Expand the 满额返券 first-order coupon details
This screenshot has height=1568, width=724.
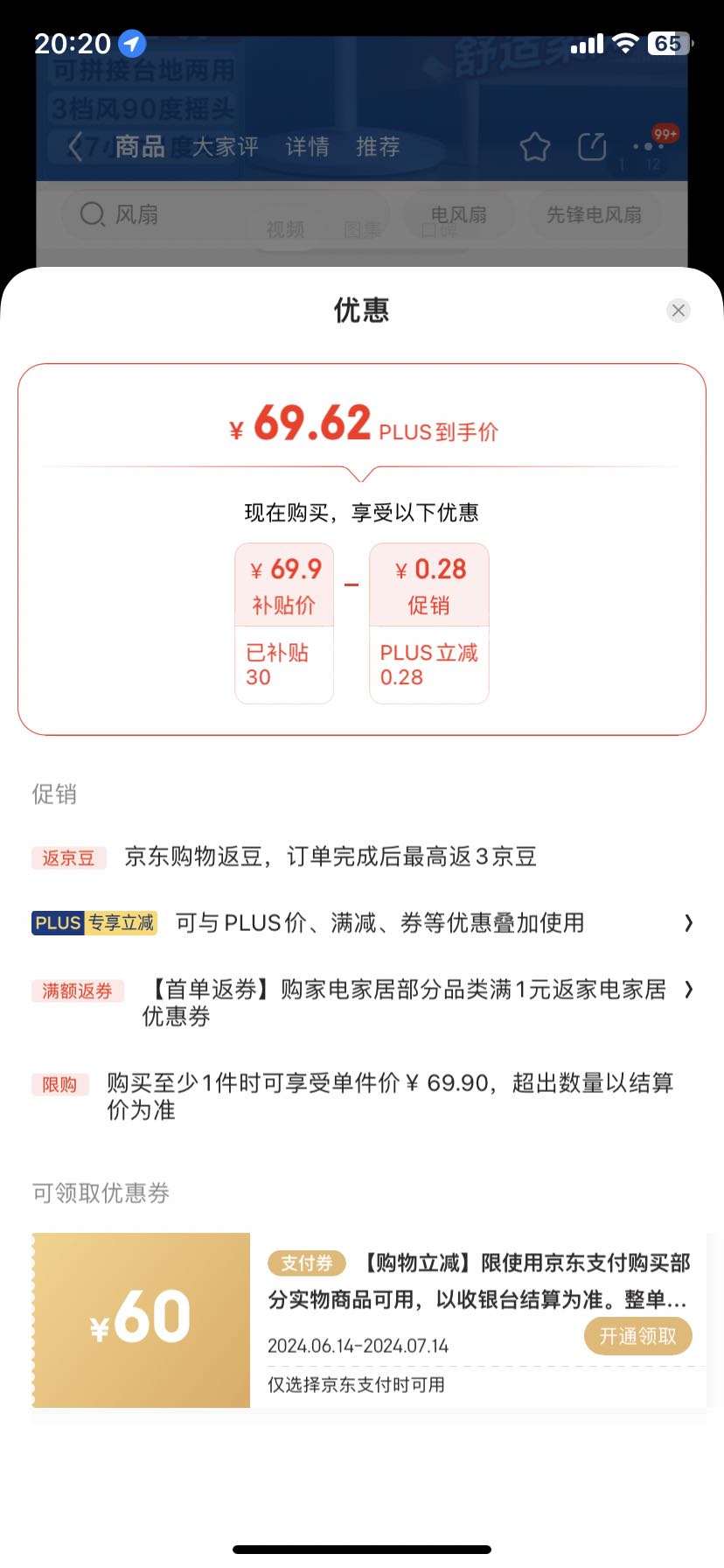690,990
